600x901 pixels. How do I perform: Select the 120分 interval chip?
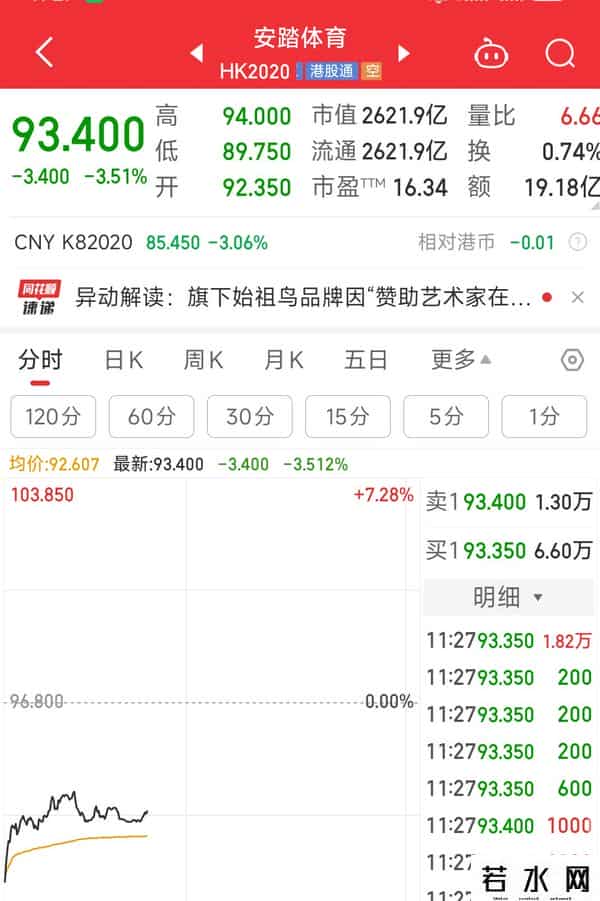(x=53, y=417)
